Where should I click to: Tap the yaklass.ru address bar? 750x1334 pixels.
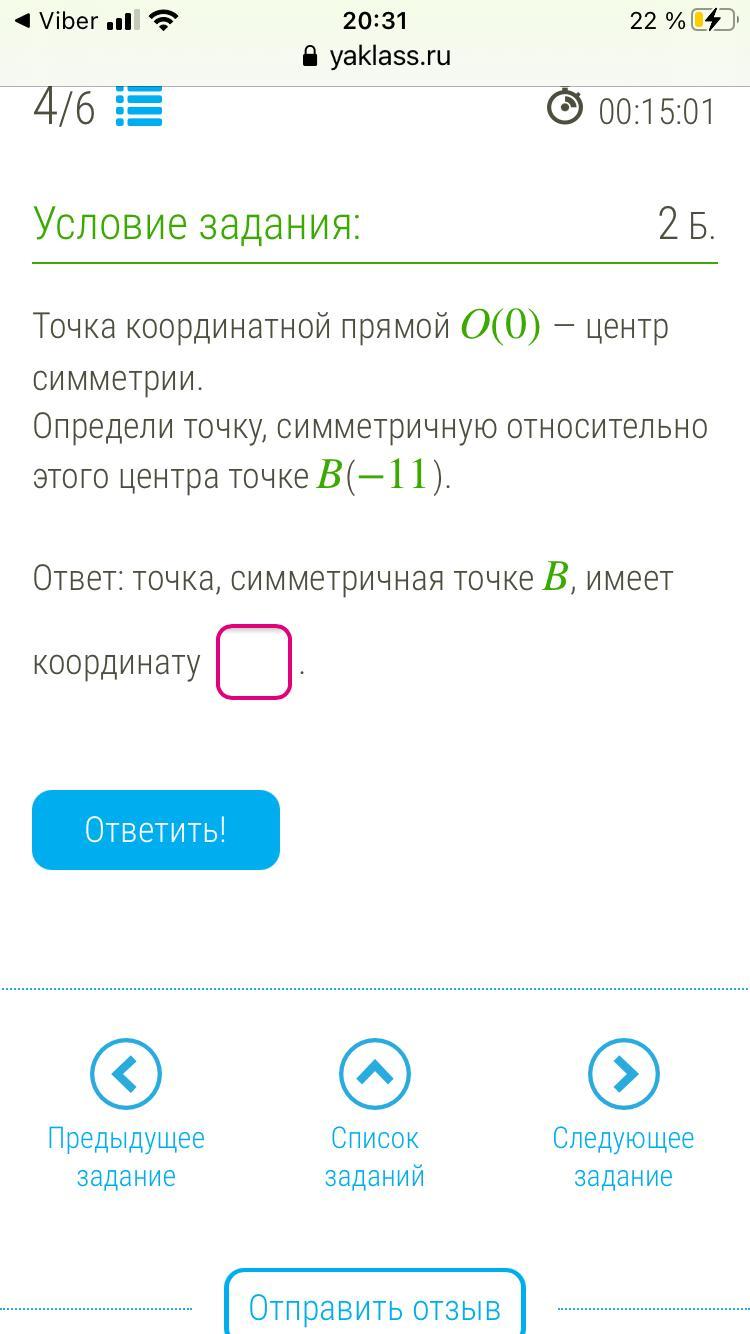pyautogui.click(x=376, y=56)
